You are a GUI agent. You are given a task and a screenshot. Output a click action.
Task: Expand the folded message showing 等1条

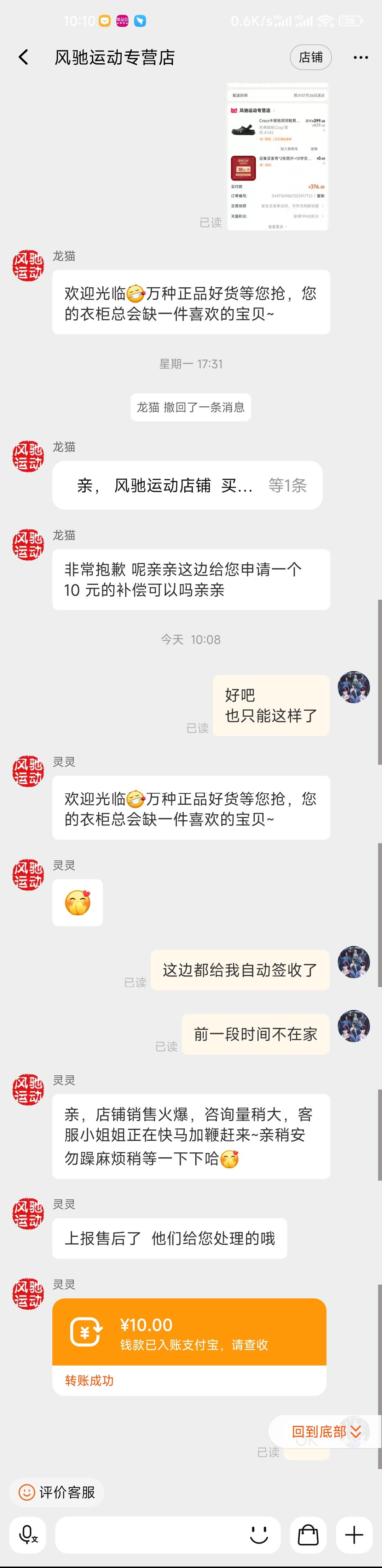pos(287,485)
